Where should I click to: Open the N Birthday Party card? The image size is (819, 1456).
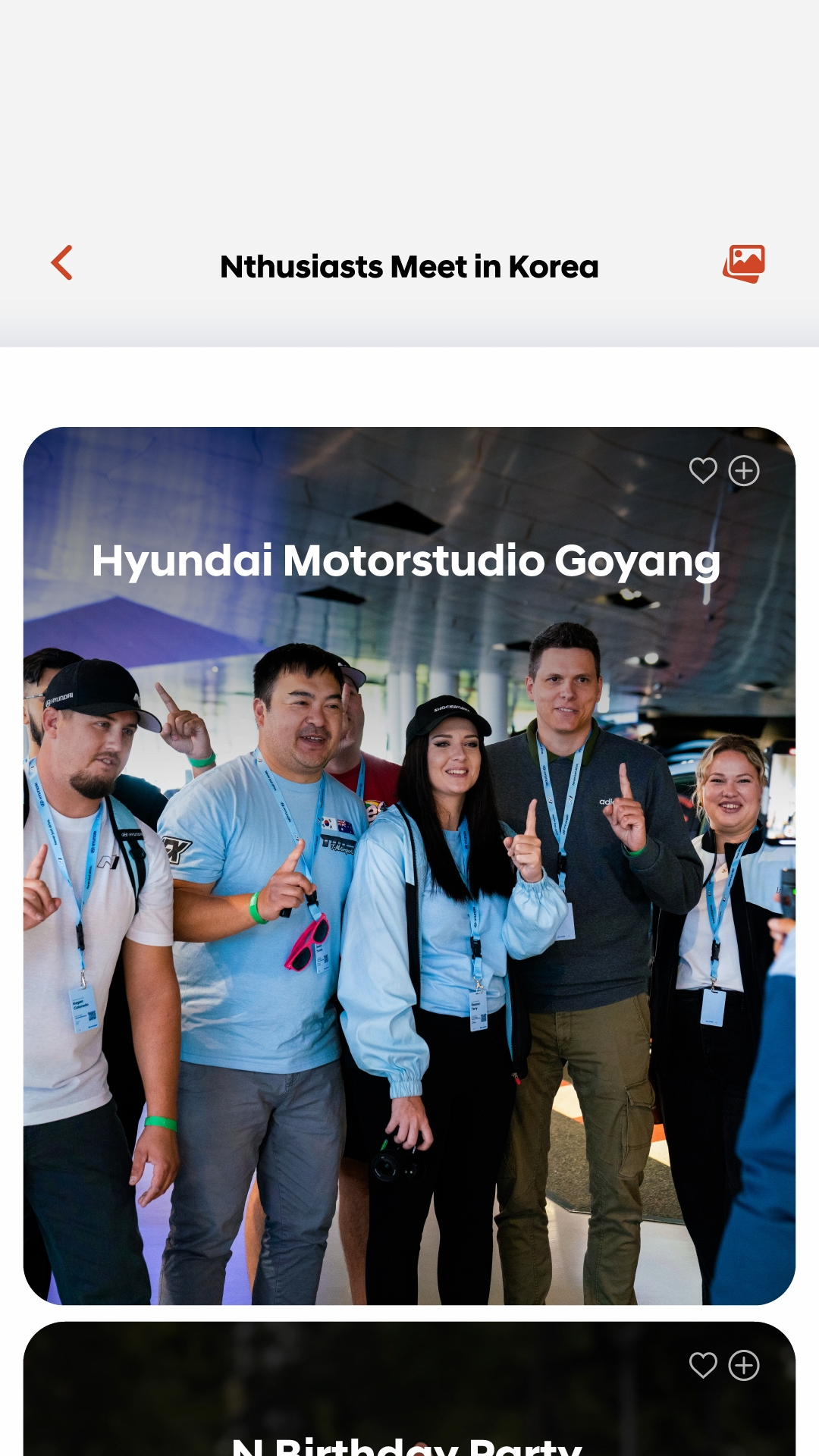[x=409, y=1426]
